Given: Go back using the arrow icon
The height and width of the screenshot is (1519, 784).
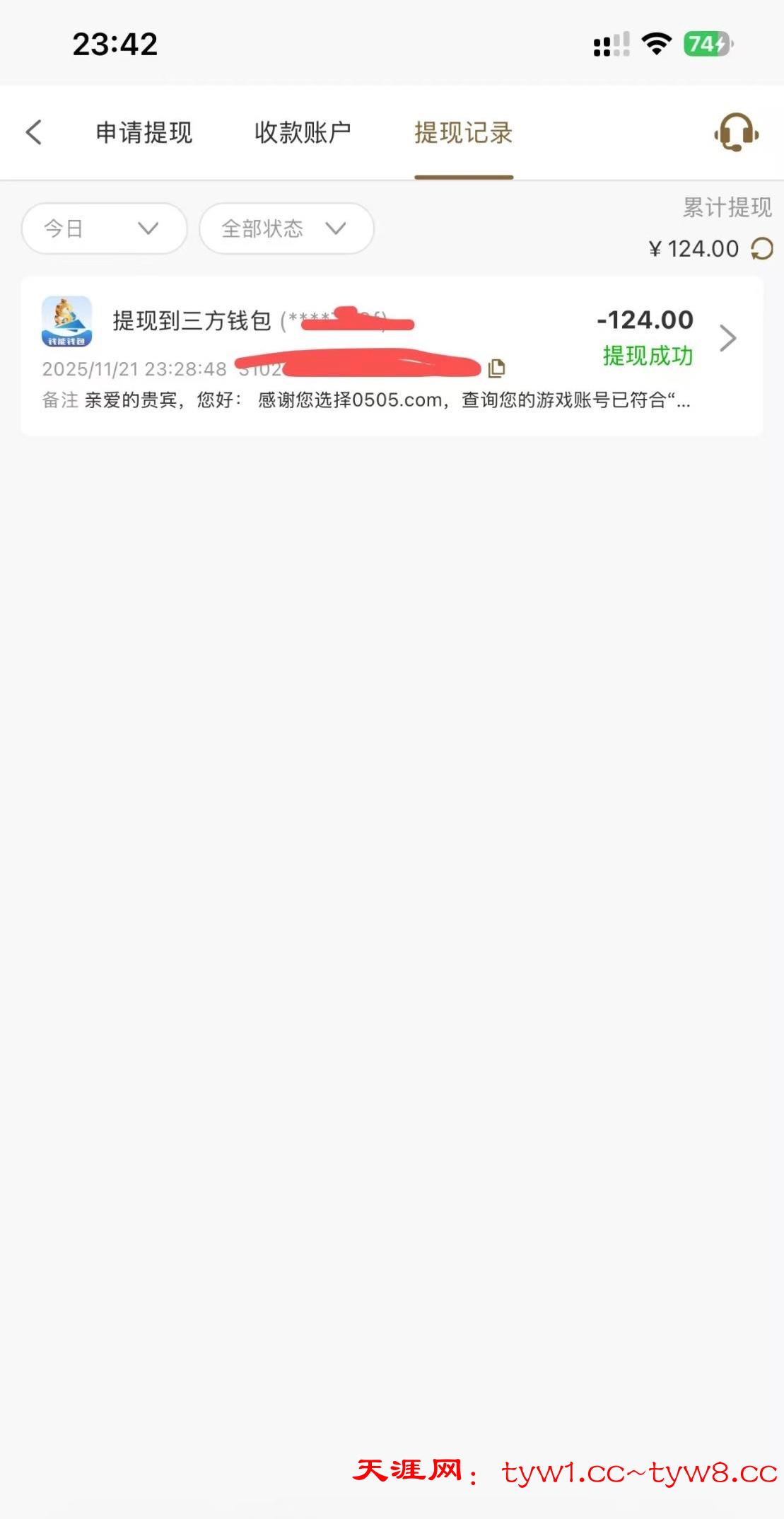Looking at the screenshot, I should coord(34,132).
